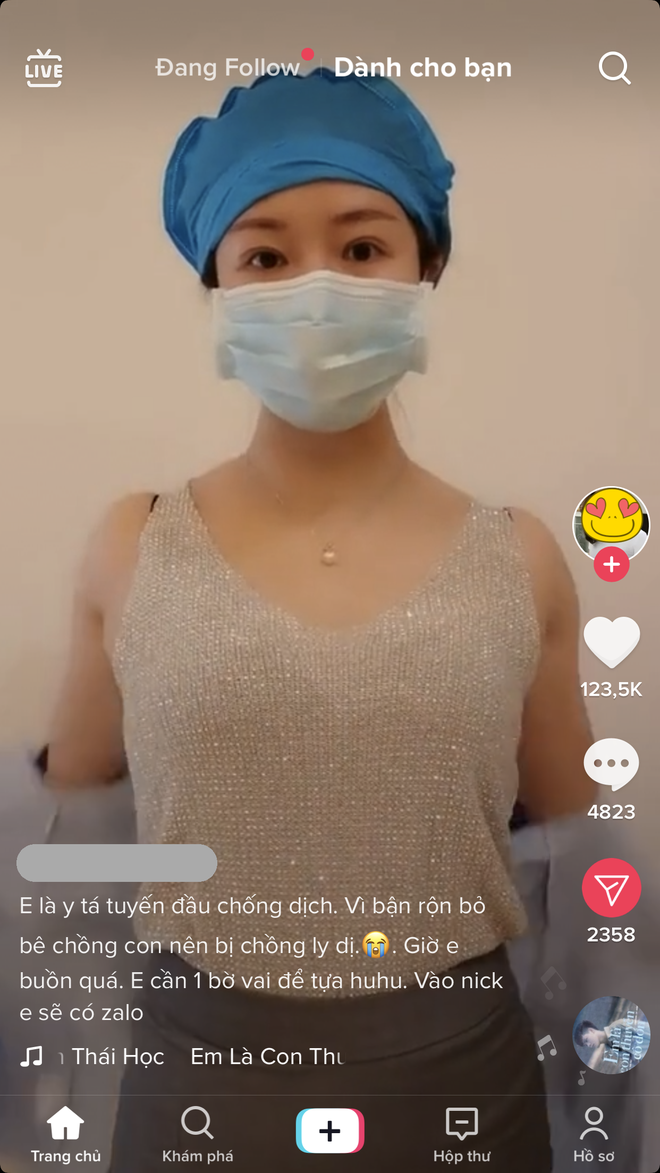Open the comments bubble

click(x=611, y=767)
